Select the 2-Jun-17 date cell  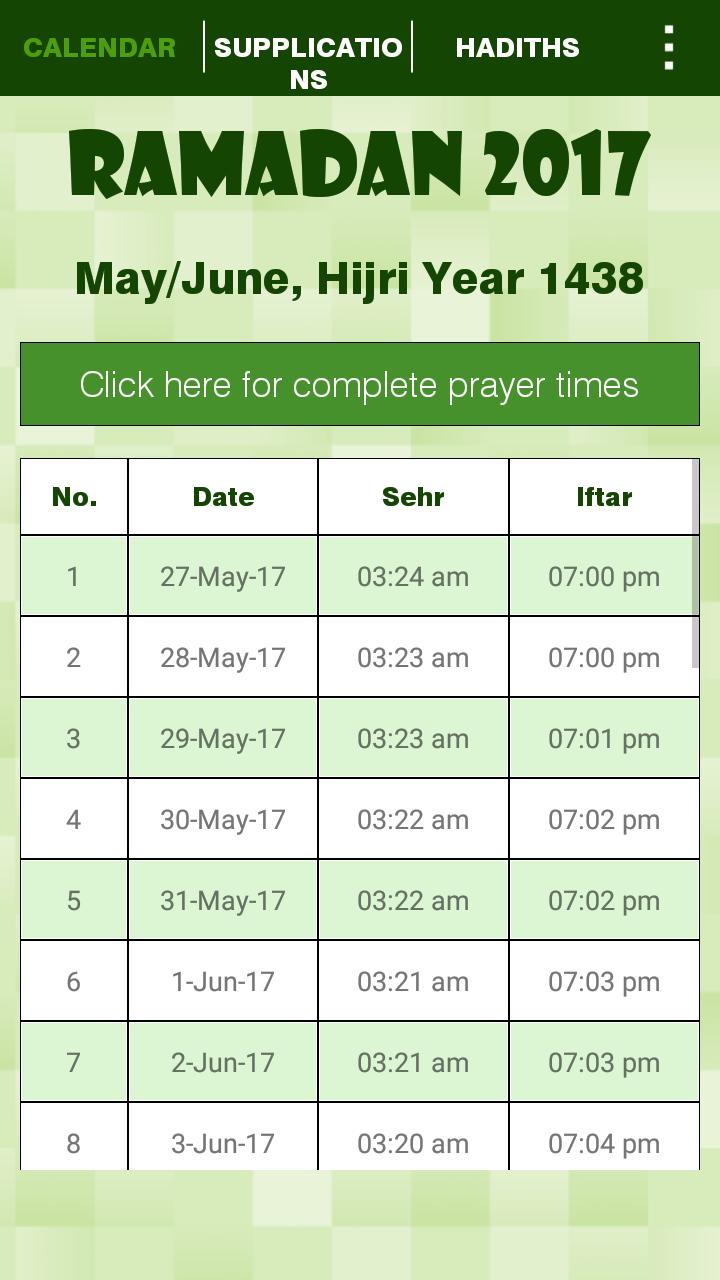(x=222, y=1062)
